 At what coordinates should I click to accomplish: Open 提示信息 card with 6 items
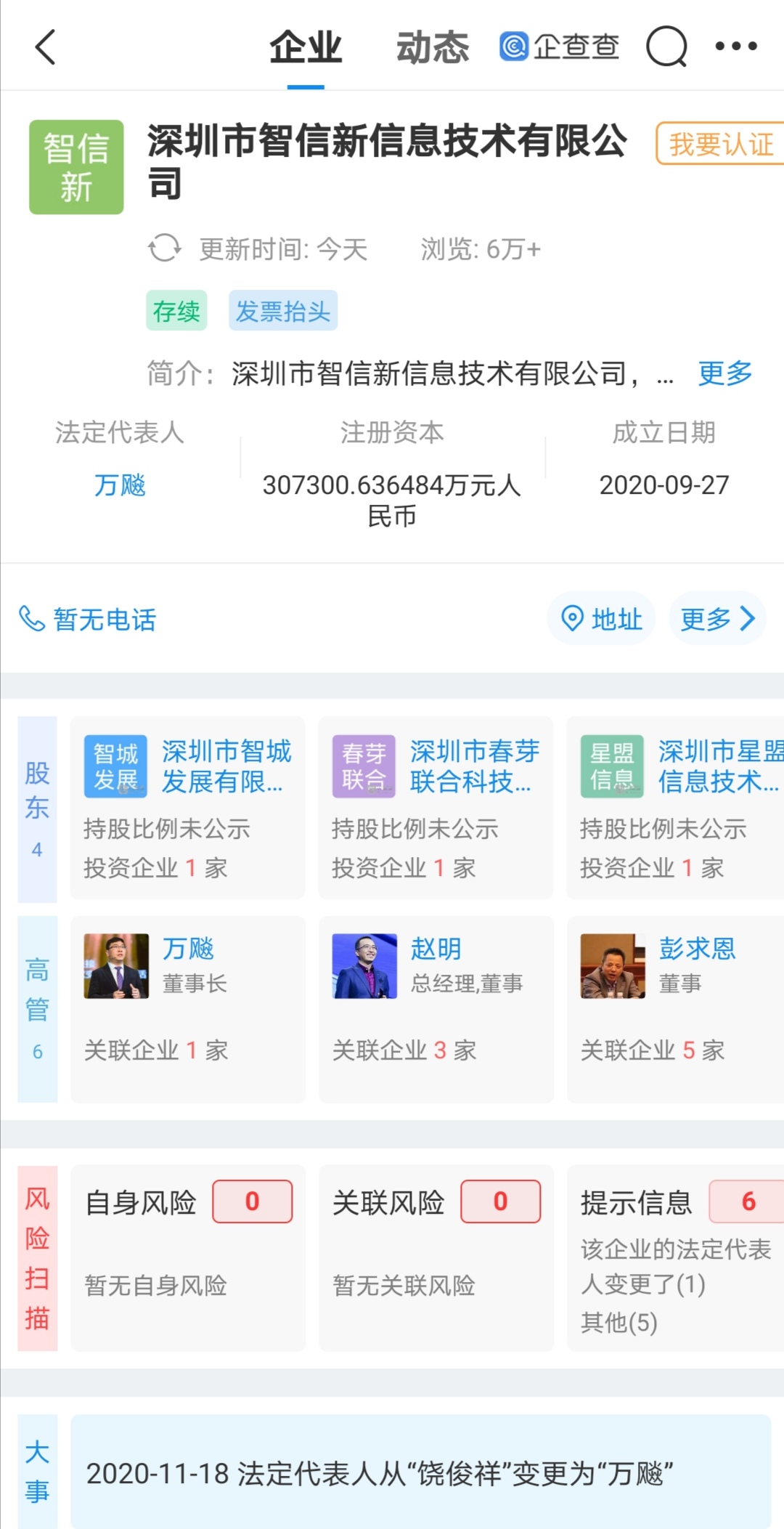[x=675, y=1258]
